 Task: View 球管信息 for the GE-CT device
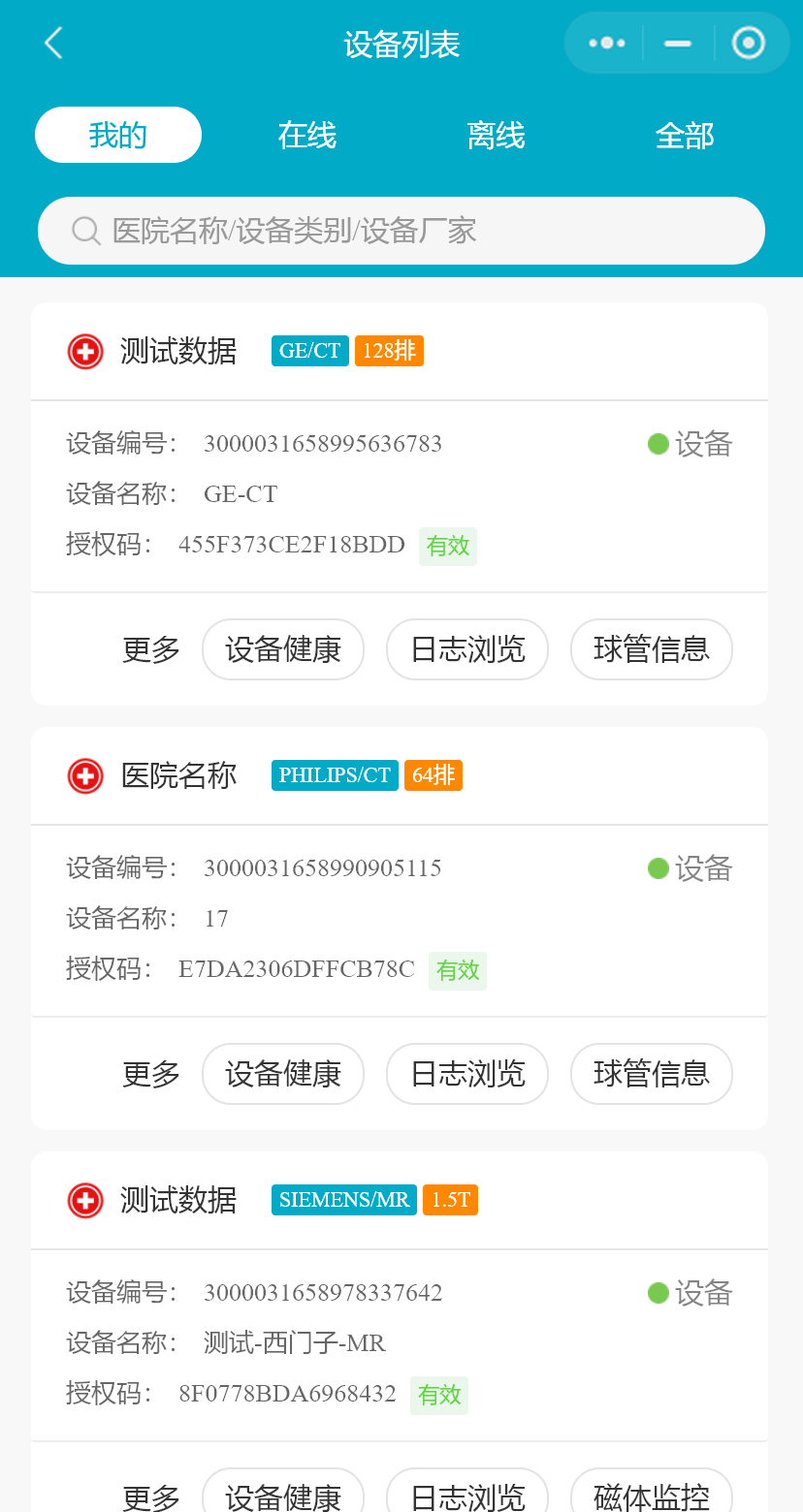(x=651, y=649)
